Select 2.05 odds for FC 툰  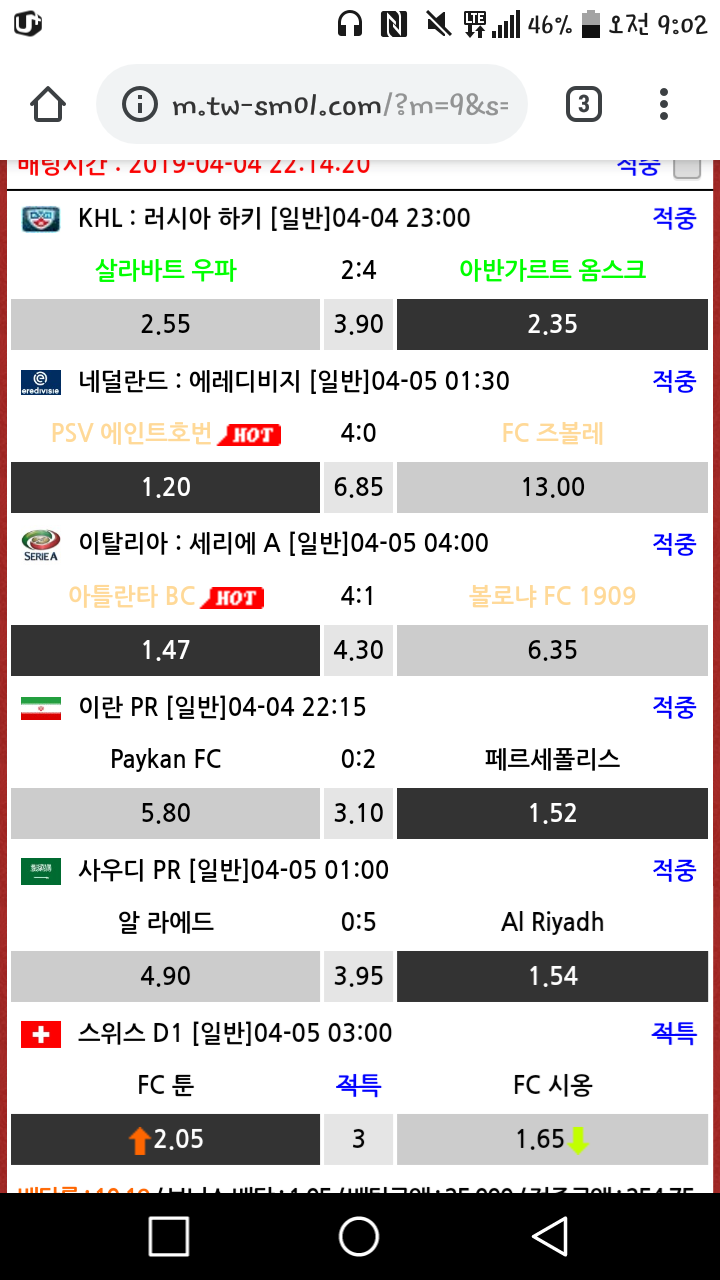pos(165,1139)
